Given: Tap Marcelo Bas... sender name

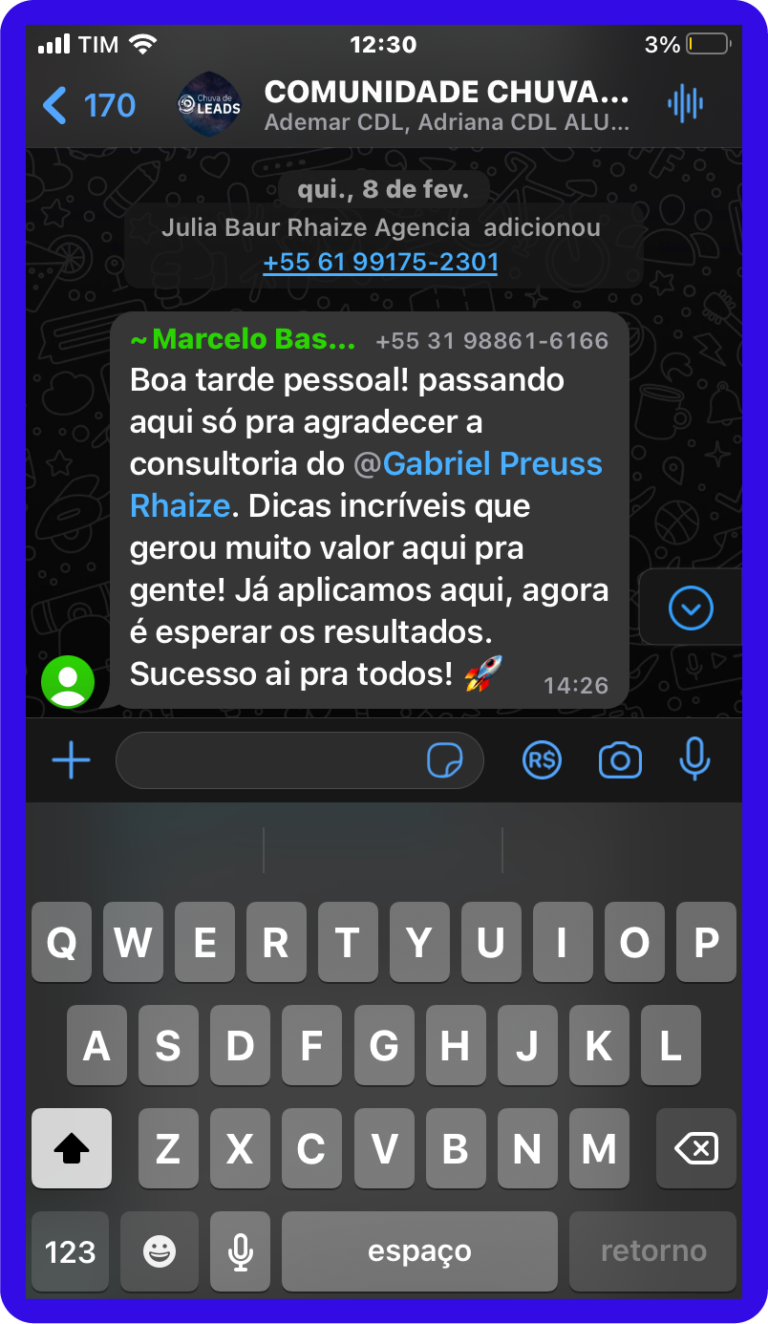Looking at the screenshot, I should click(245, 340).
